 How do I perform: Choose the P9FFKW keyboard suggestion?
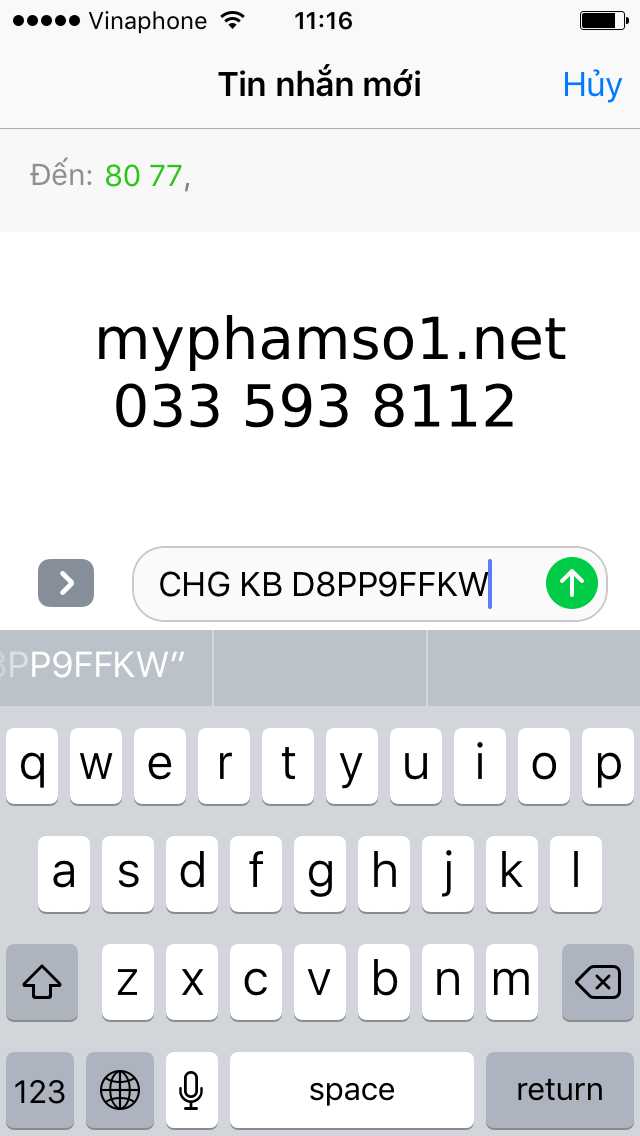(x=106, y=667)
